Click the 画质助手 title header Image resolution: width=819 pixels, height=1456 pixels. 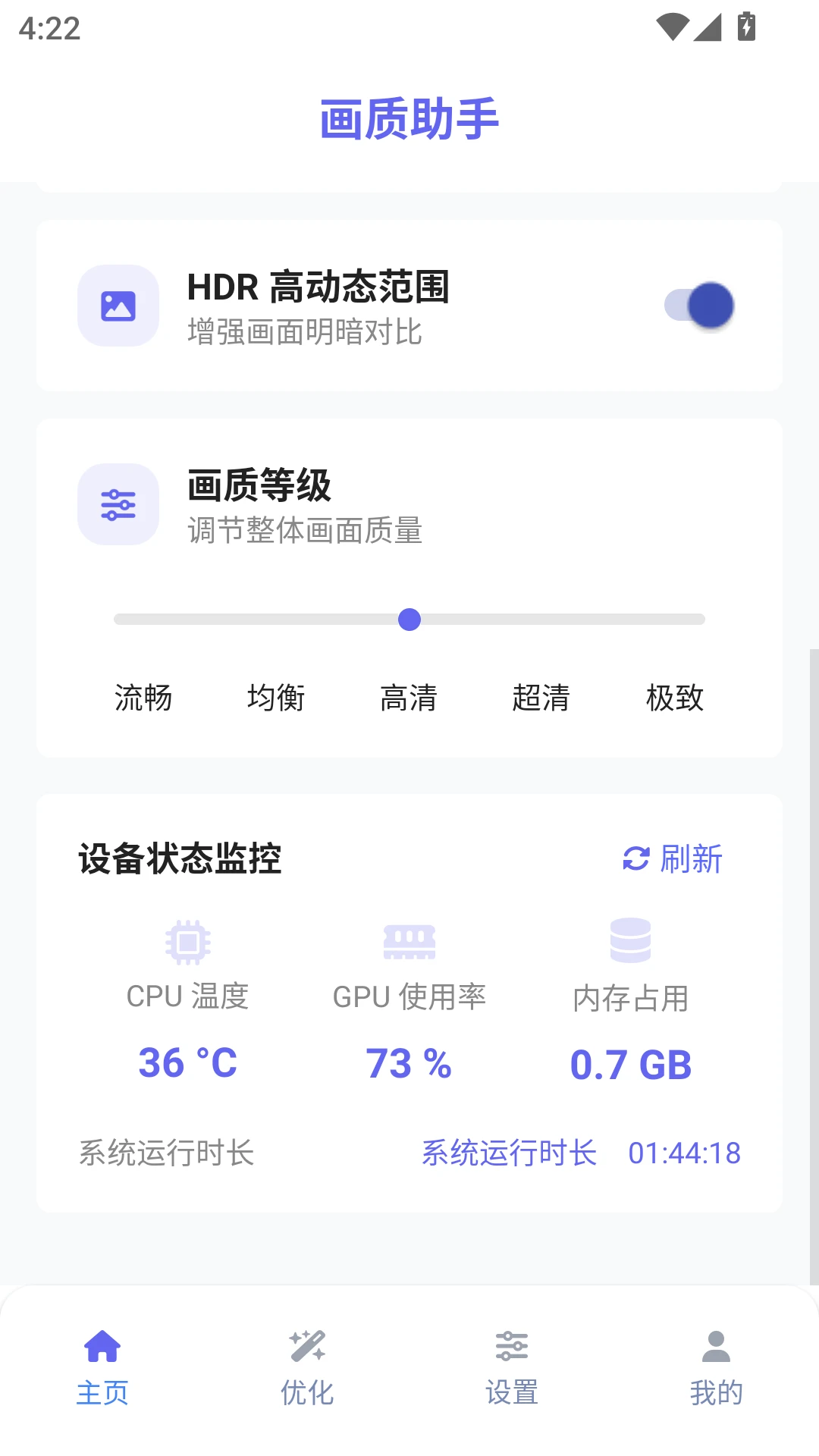pos(409,118)
